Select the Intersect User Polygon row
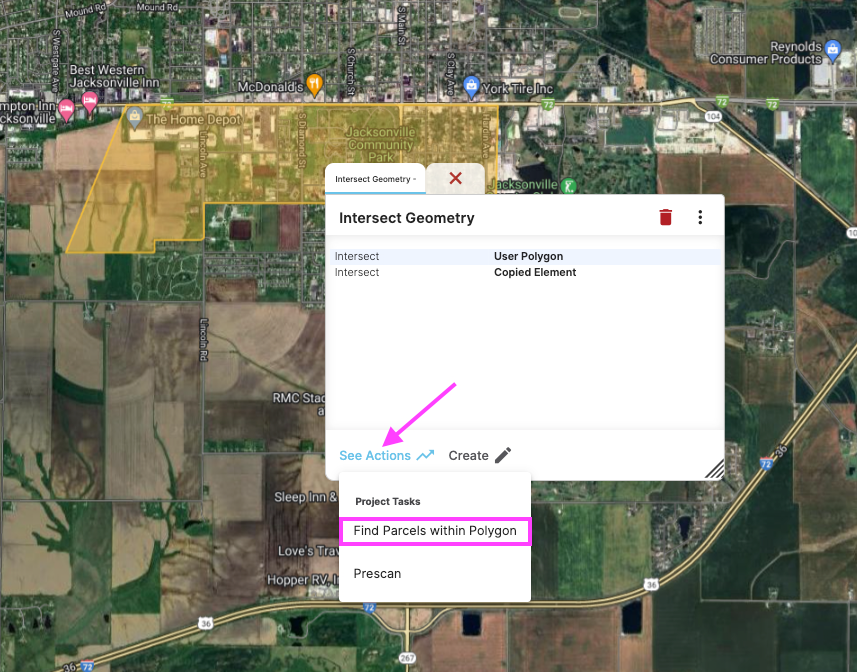Image resolution: width=857 pixels, height=672 pixels. point(525,257)
